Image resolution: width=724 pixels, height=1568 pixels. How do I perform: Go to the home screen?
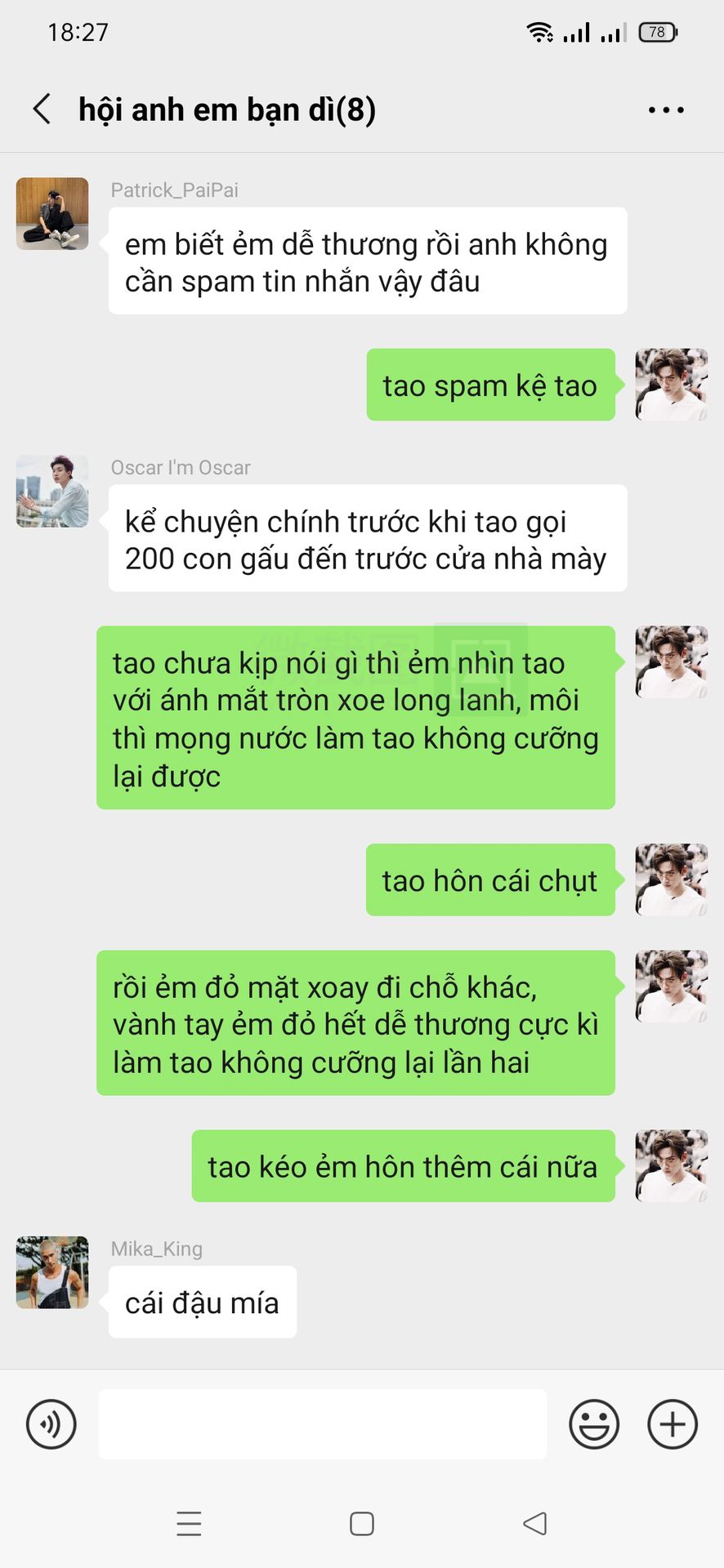[x=362, y=1524]
